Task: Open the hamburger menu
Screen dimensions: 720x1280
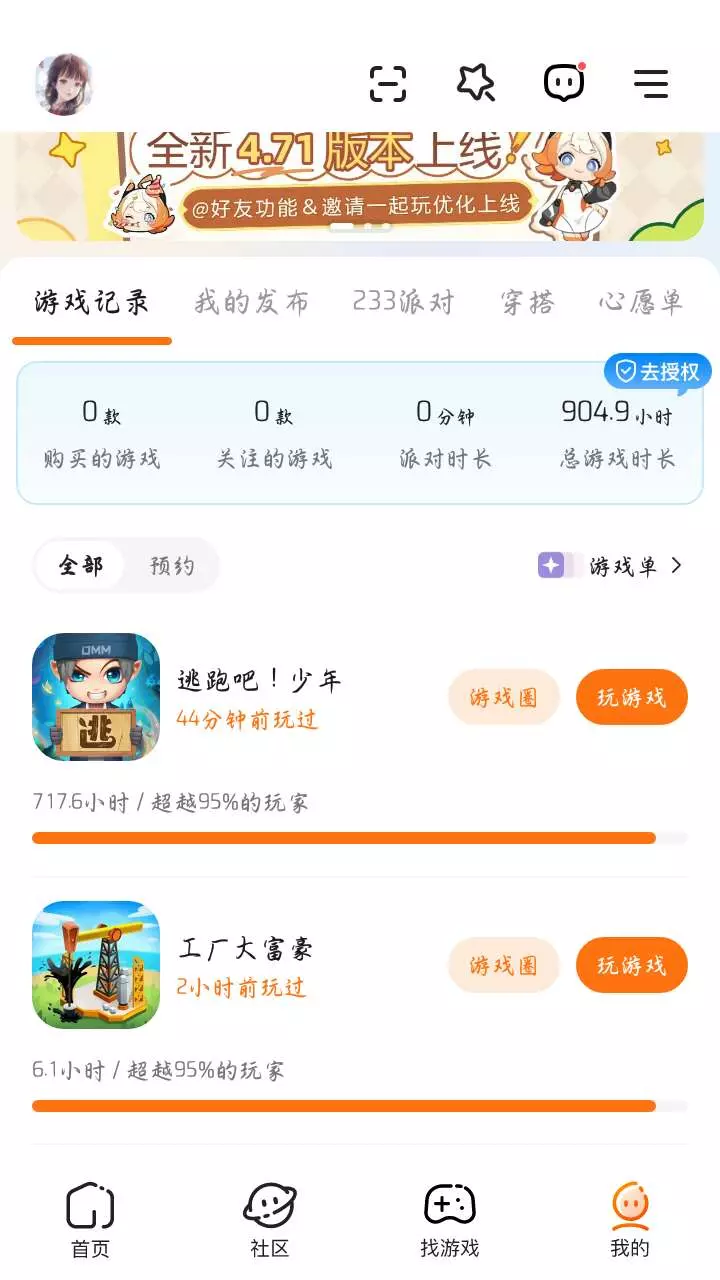Action: pos(651,84)
